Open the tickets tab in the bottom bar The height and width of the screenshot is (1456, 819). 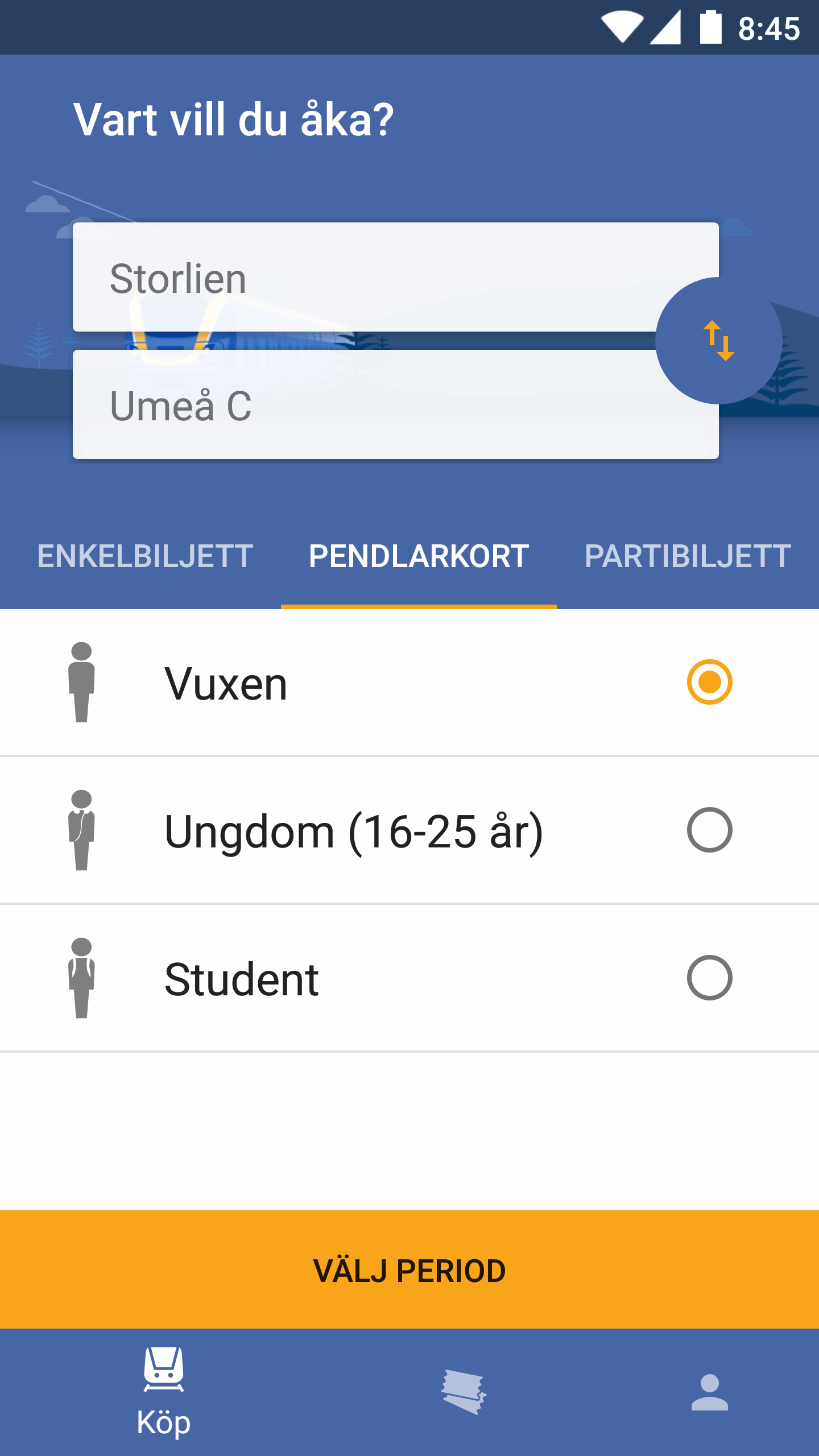464,1392
